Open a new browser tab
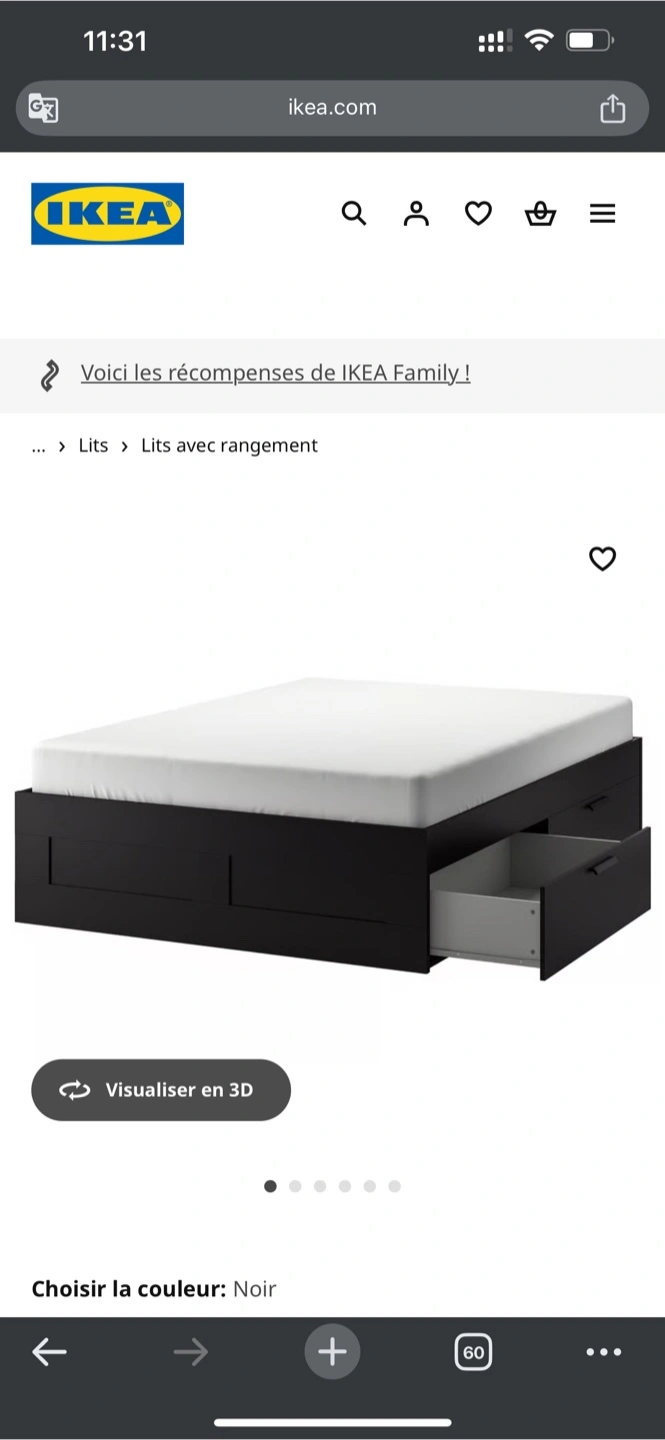The height and width of the screenshot is (1440, 665). point(332,1353)
